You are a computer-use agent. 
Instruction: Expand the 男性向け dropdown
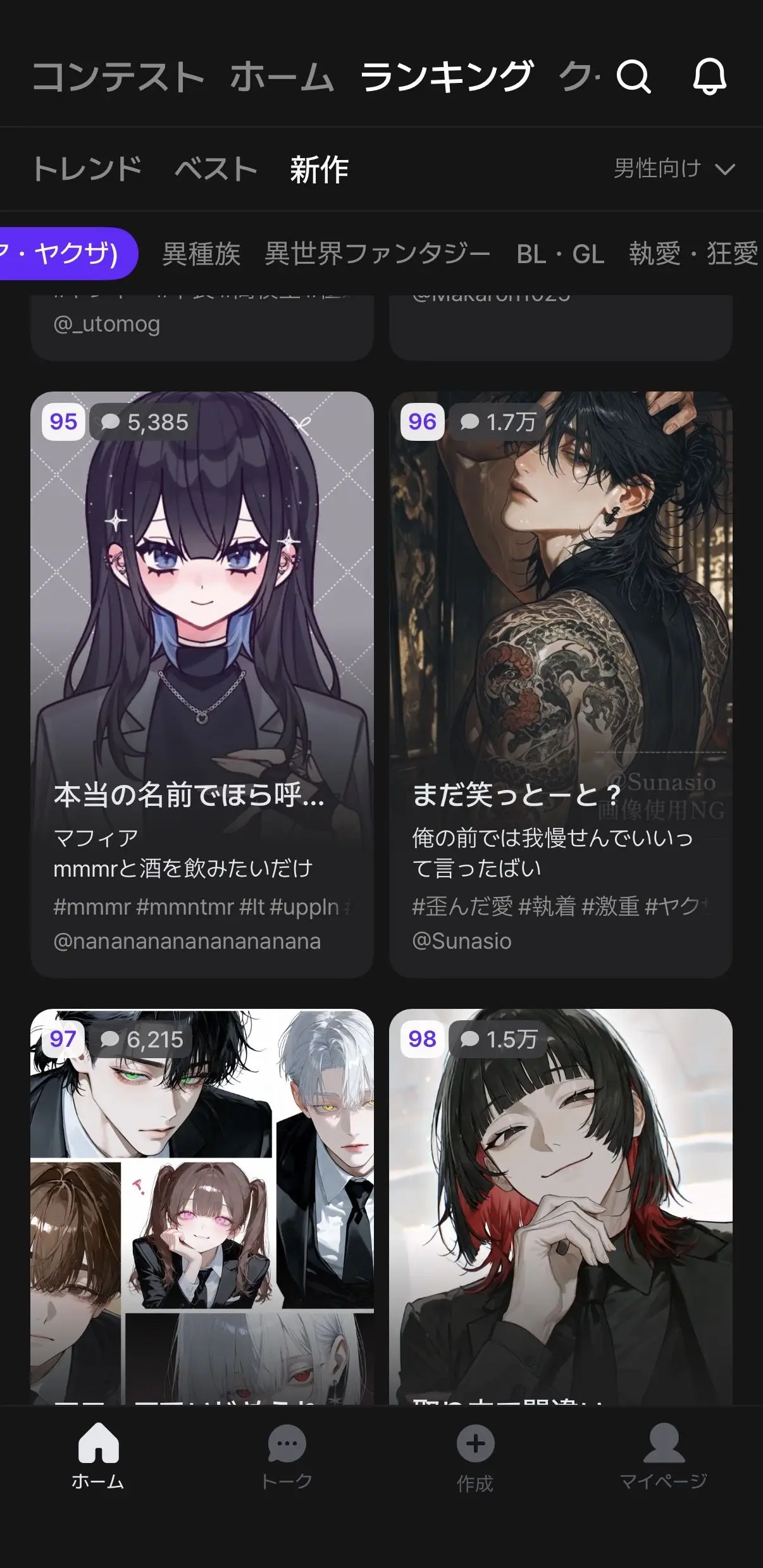674,169
